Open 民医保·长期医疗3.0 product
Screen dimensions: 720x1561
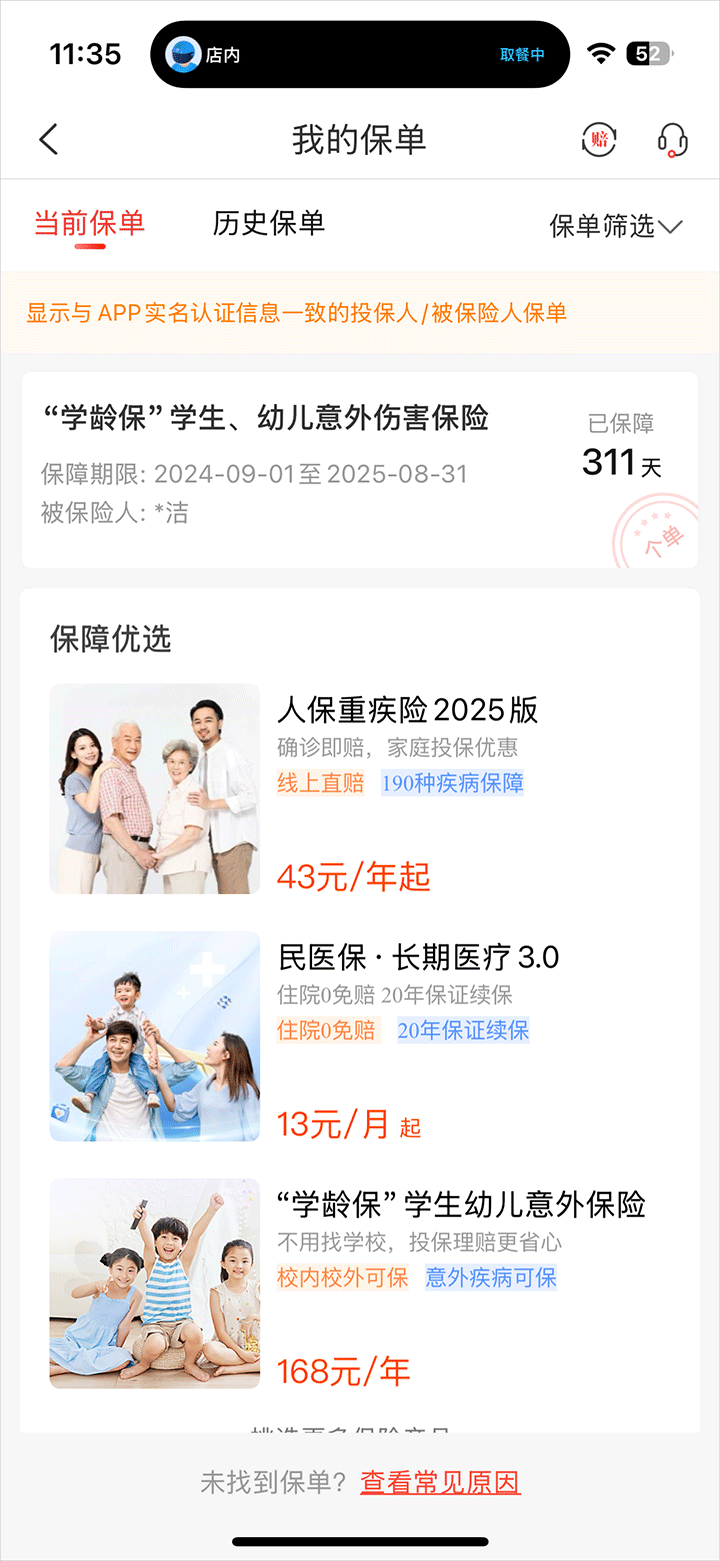(x=359, y=1036)
